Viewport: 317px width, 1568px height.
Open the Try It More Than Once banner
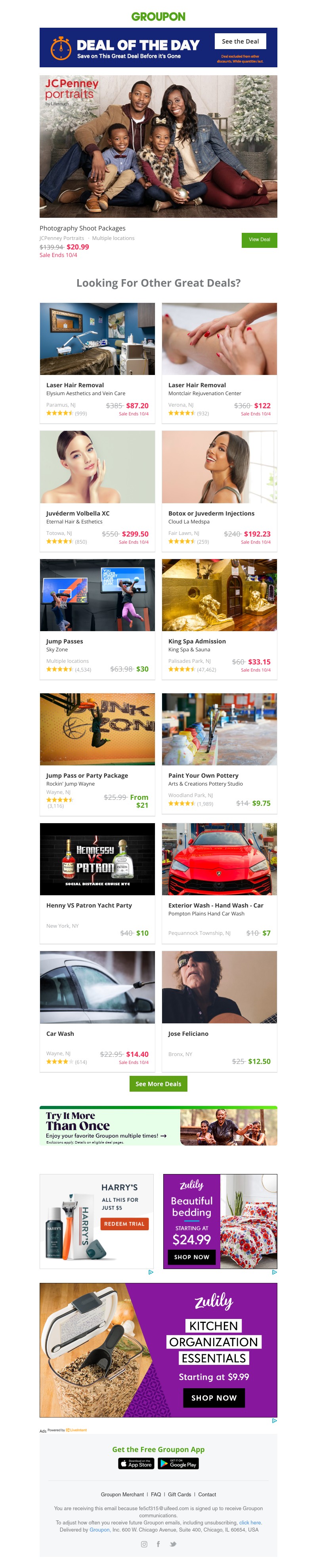158,1126
